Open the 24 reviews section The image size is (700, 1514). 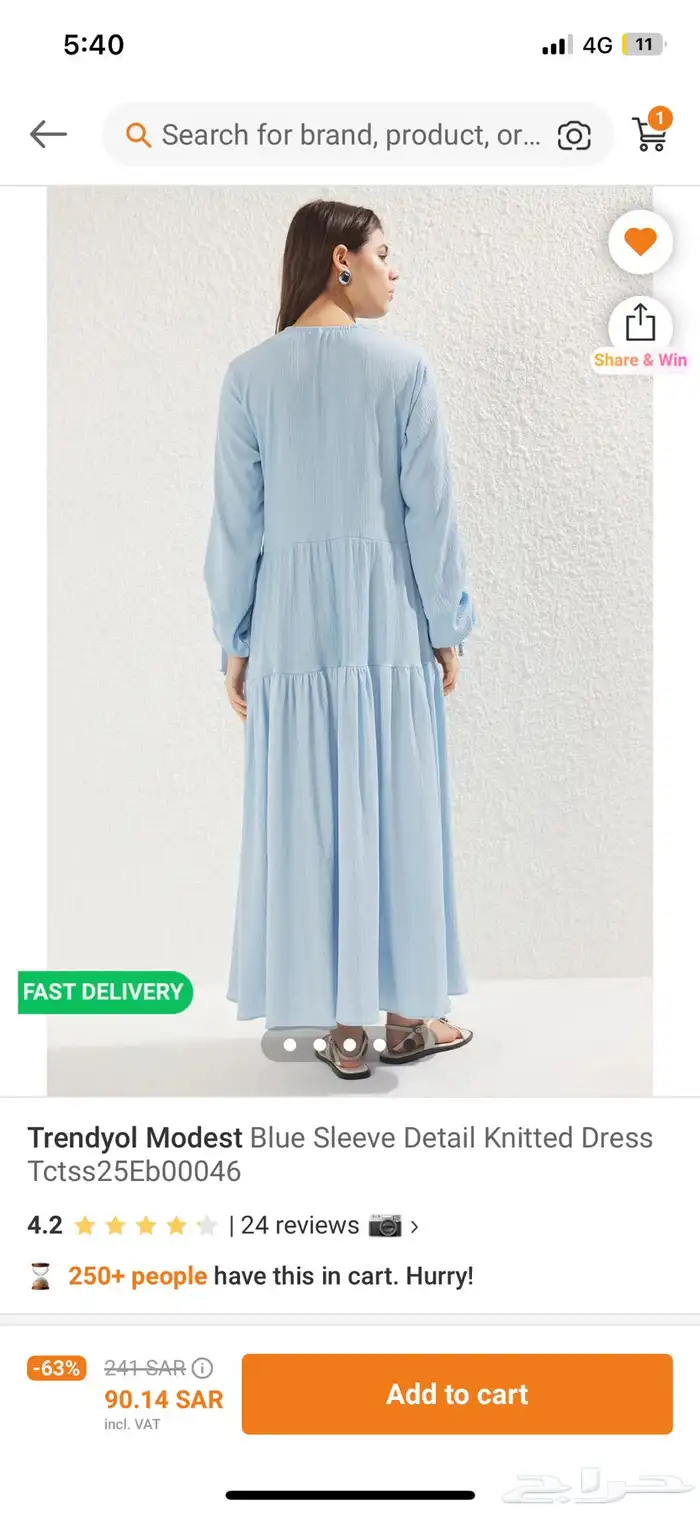(x=300, y=1225)
